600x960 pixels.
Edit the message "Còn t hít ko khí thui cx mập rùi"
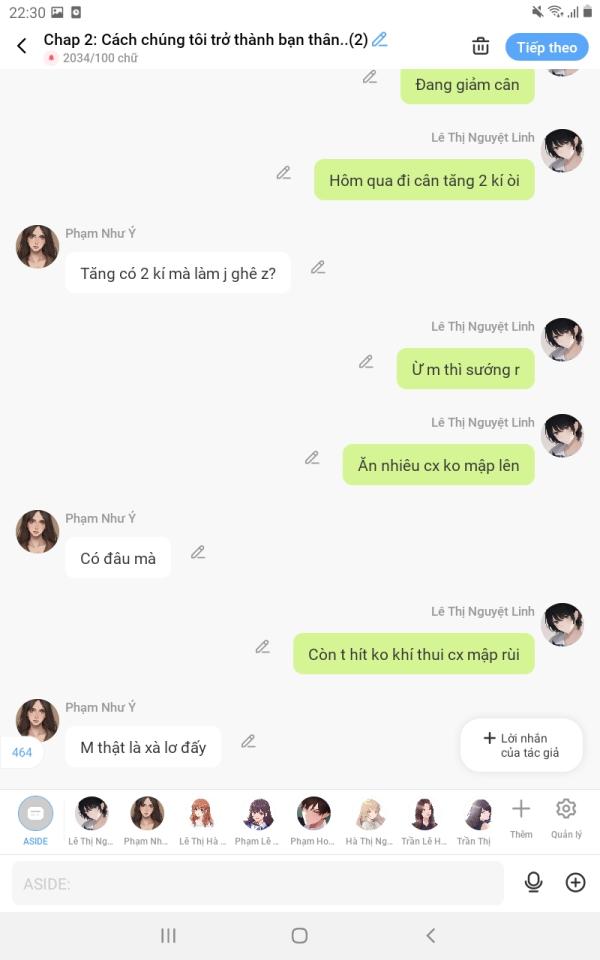coord(262,647)
